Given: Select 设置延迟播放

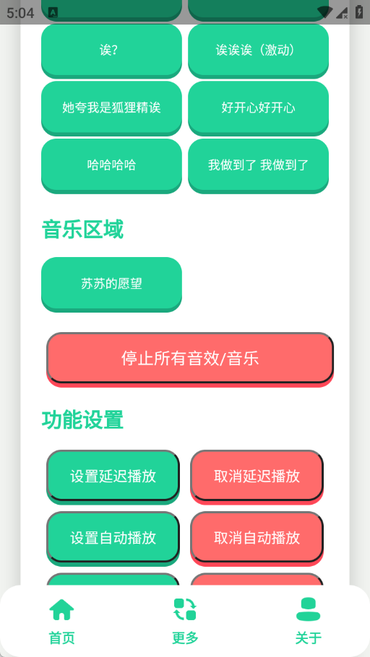Looking at the screenshot, I should tap(113, 477).
